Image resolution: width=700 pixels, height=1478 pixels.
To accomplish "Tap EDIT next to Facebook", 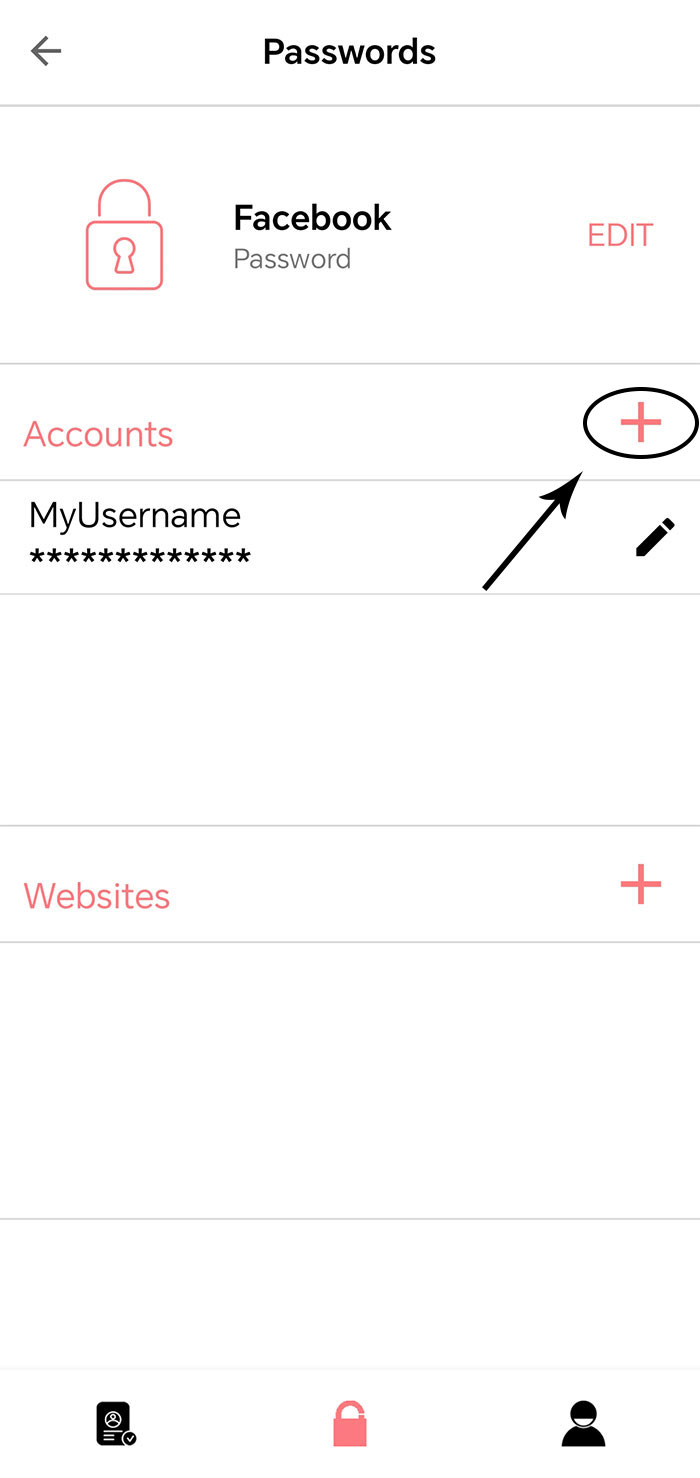I will point(620,235).
